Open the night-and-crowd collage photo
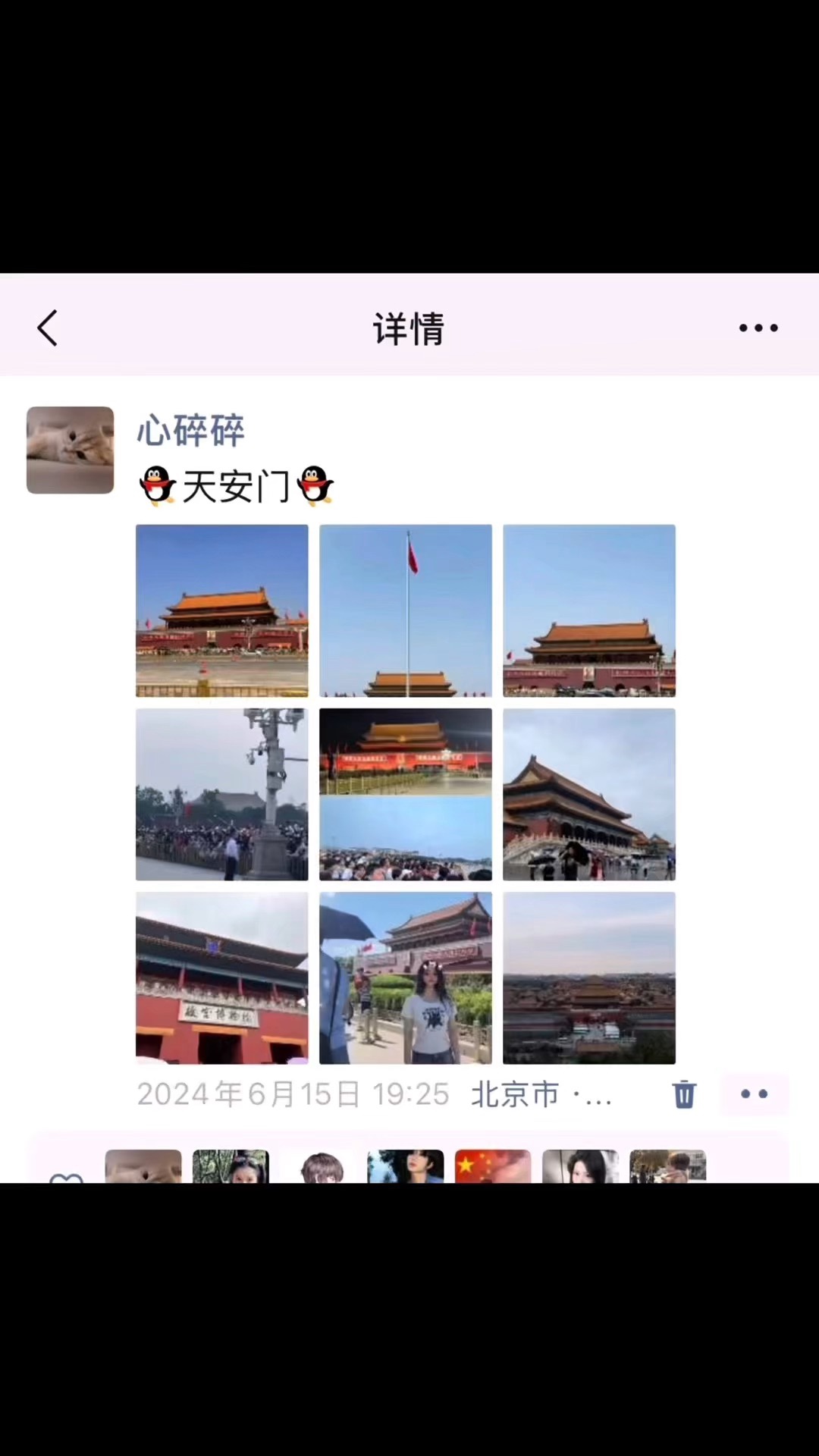 tap(406, 794)
